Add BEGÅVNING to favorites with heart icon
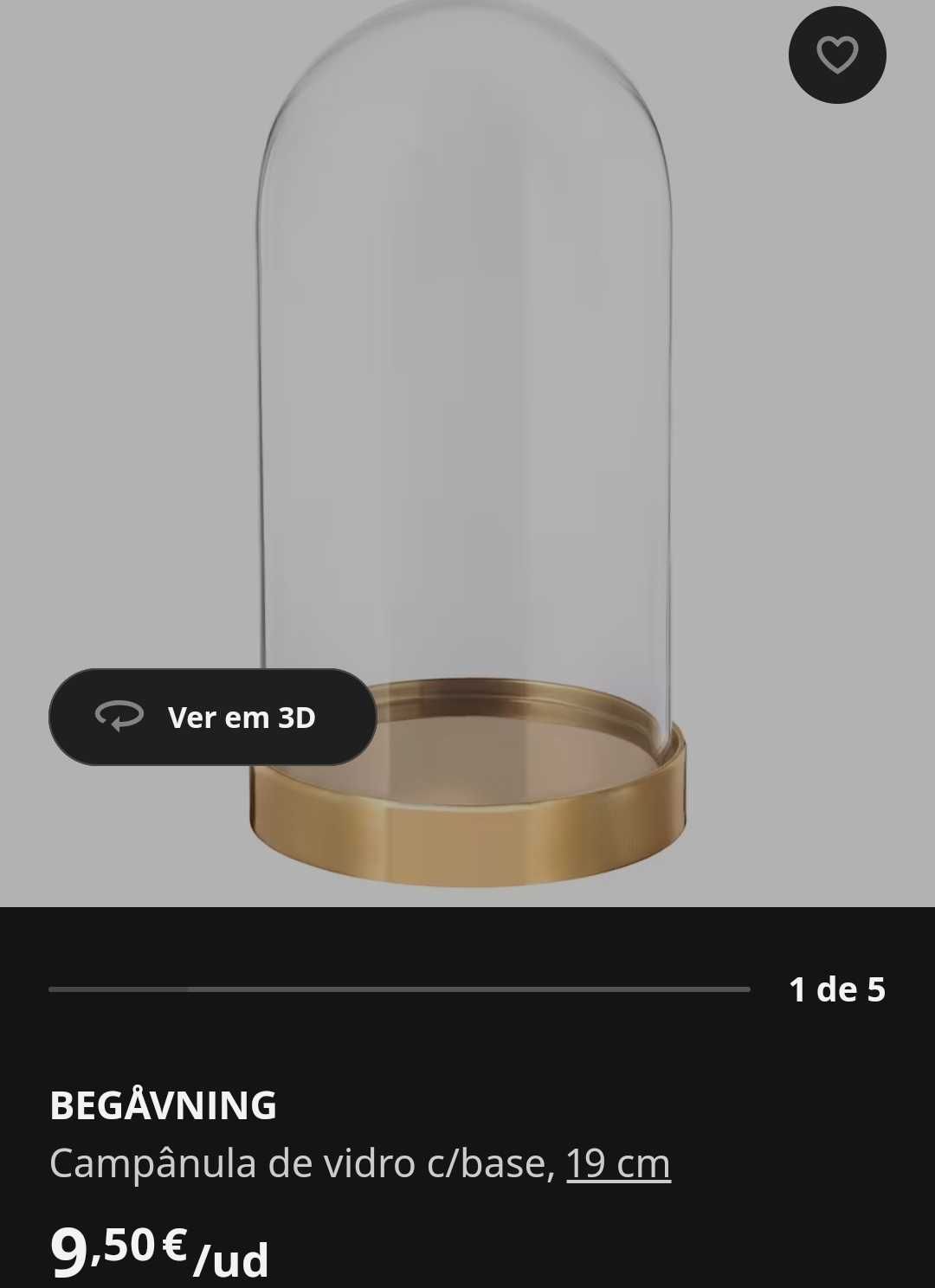The height and width of the screenshot is (1288, 935). (x=836, y=55)
